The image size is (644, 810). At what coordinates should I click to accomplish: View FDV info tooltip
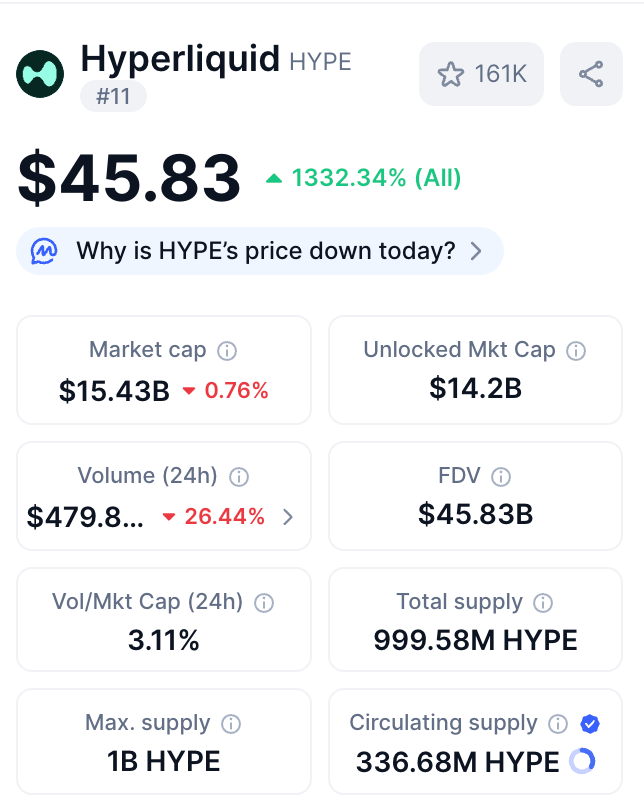(500, 477)
